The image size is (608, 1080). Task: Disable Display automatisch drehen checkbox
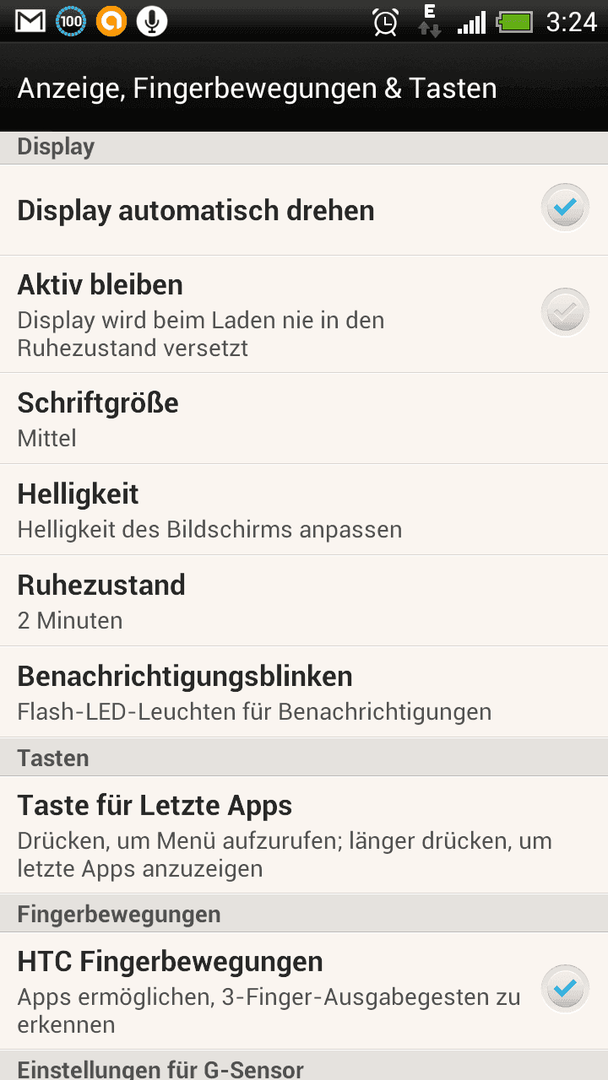[x=565, y=207]
